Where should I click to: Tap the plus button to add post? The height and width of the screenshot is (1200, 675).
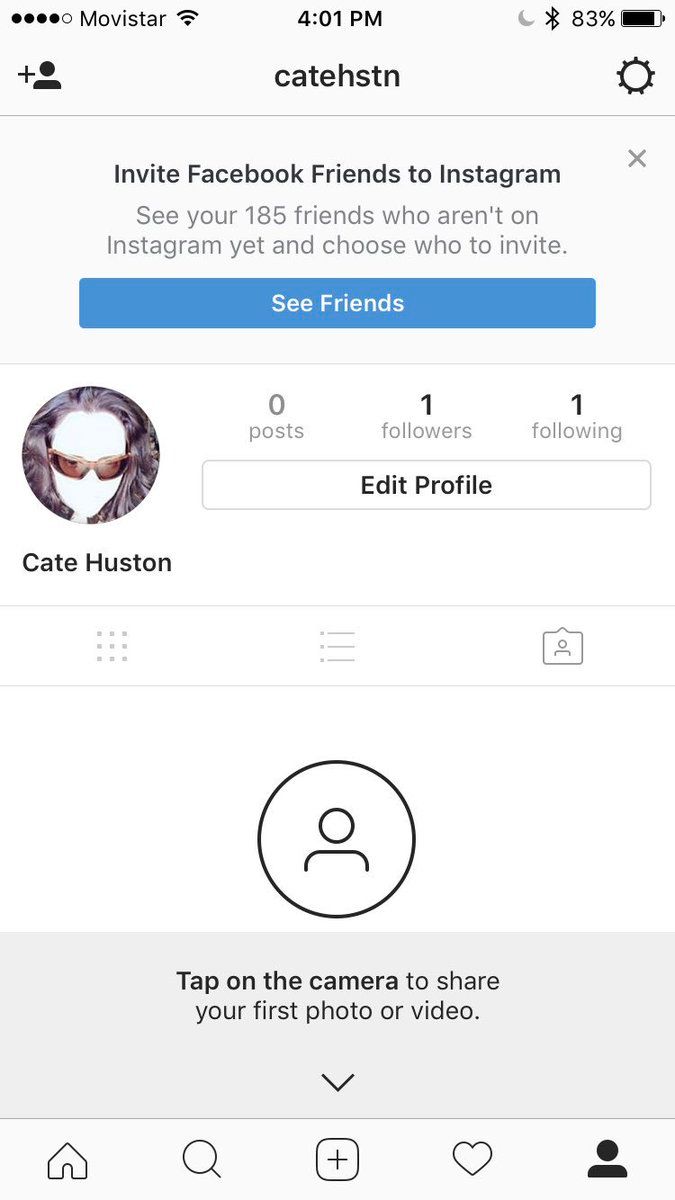coord(337,1160)
